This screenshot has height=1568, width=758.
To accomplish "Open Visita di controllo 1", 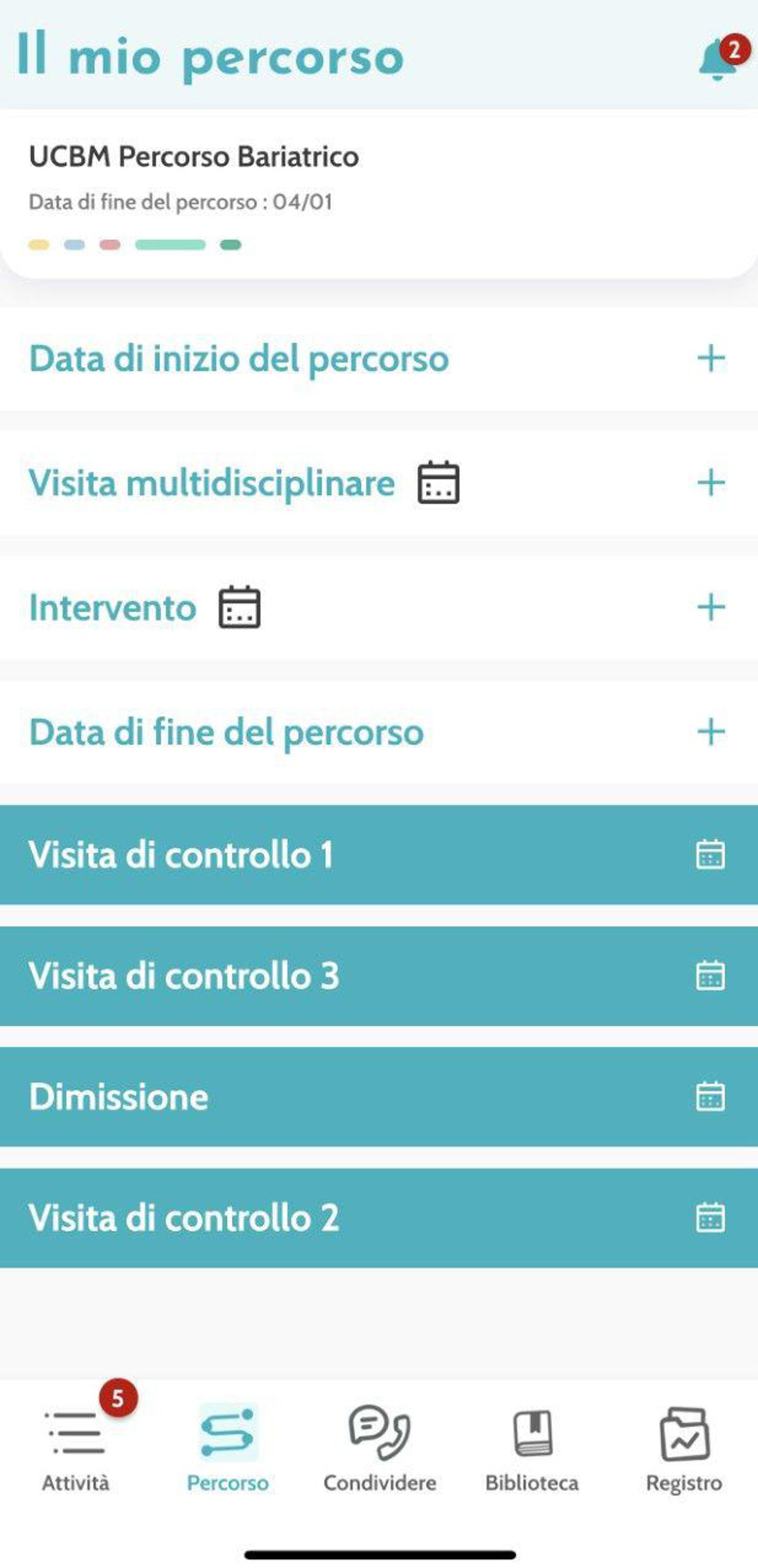I will (x=379, y=855).
